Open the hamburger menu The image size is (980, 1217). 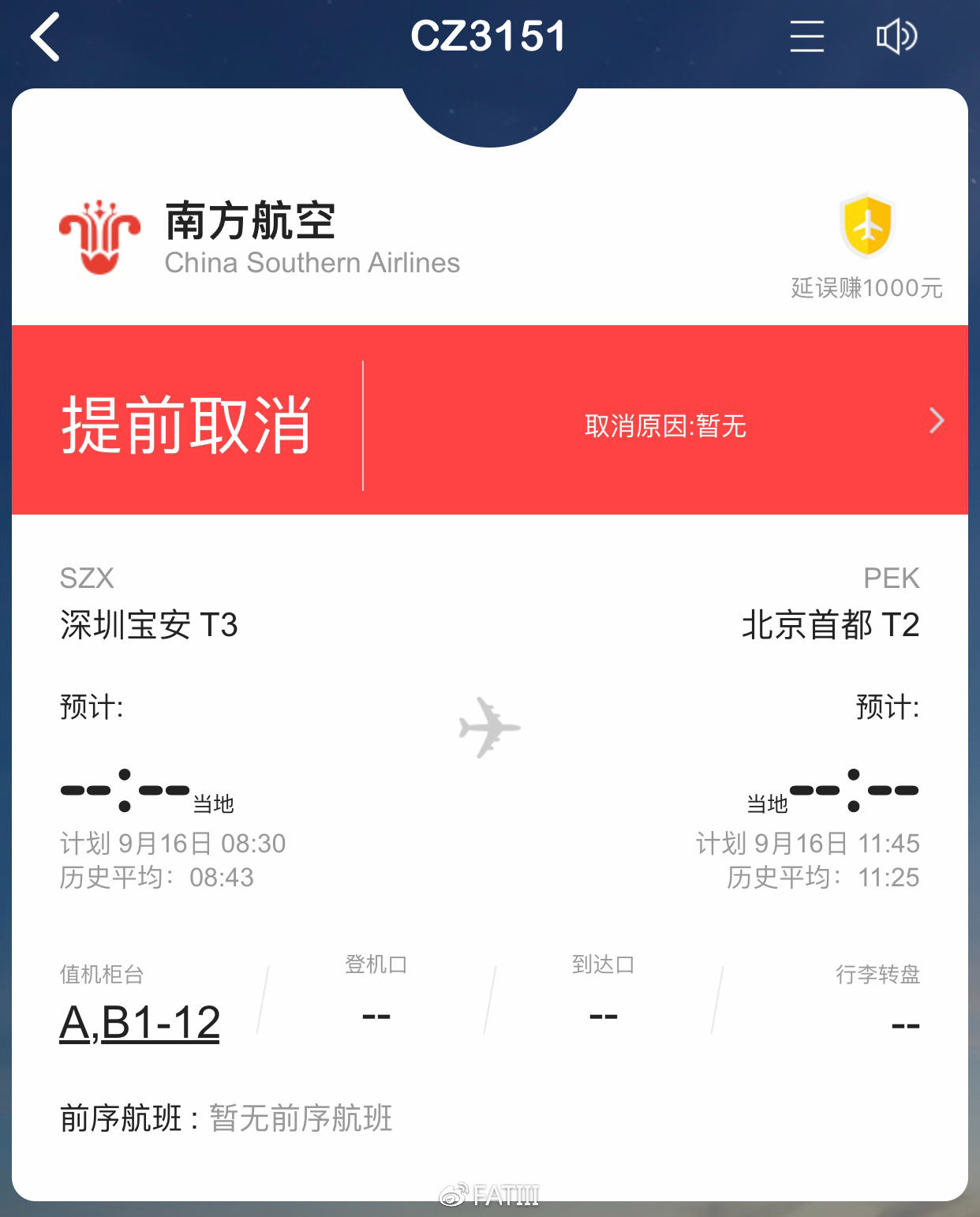coord(806,37)
